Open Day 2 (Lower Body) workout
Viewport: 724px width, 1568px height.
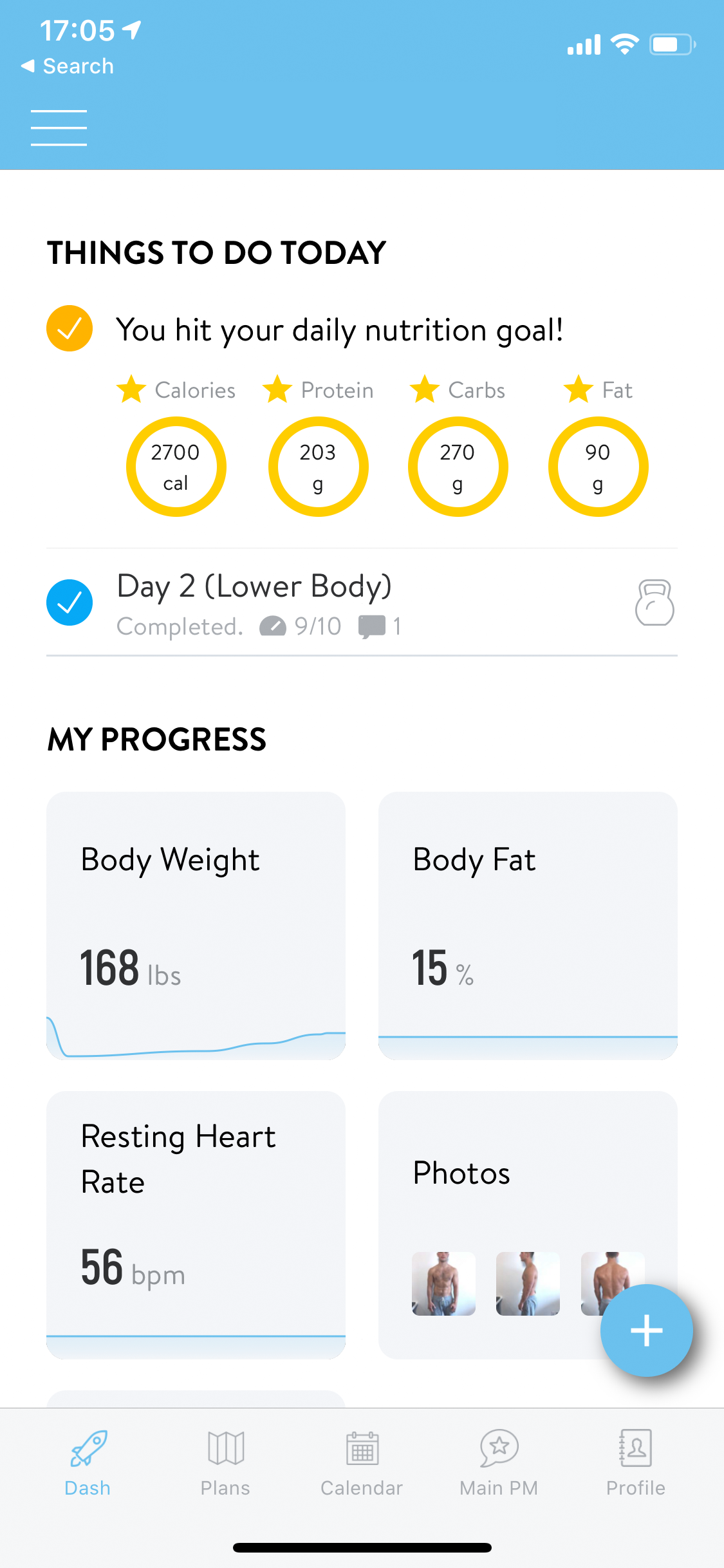(362, 602)
